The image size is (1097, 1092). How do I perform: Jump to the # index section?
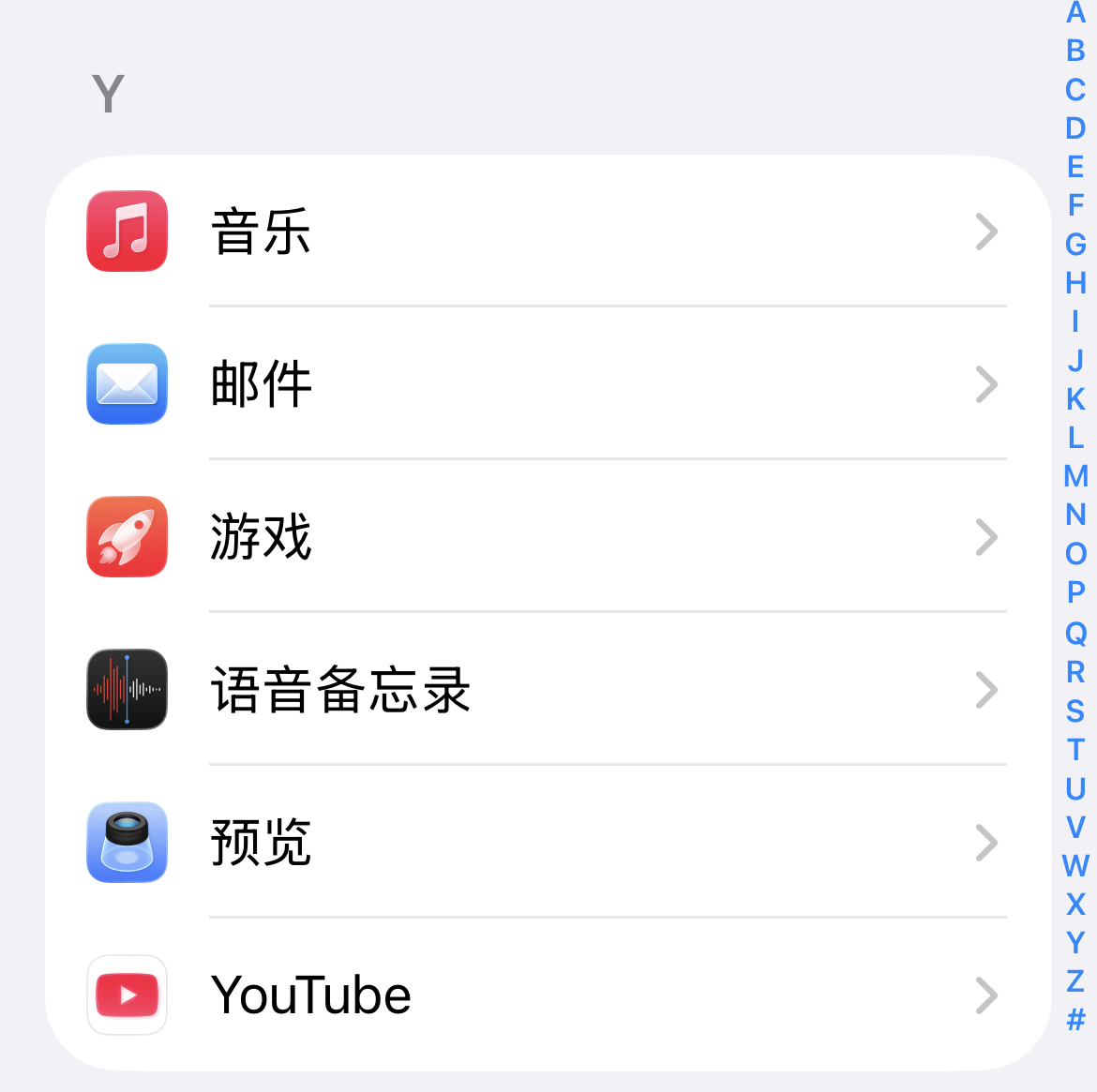[x=1075, y=1020]
